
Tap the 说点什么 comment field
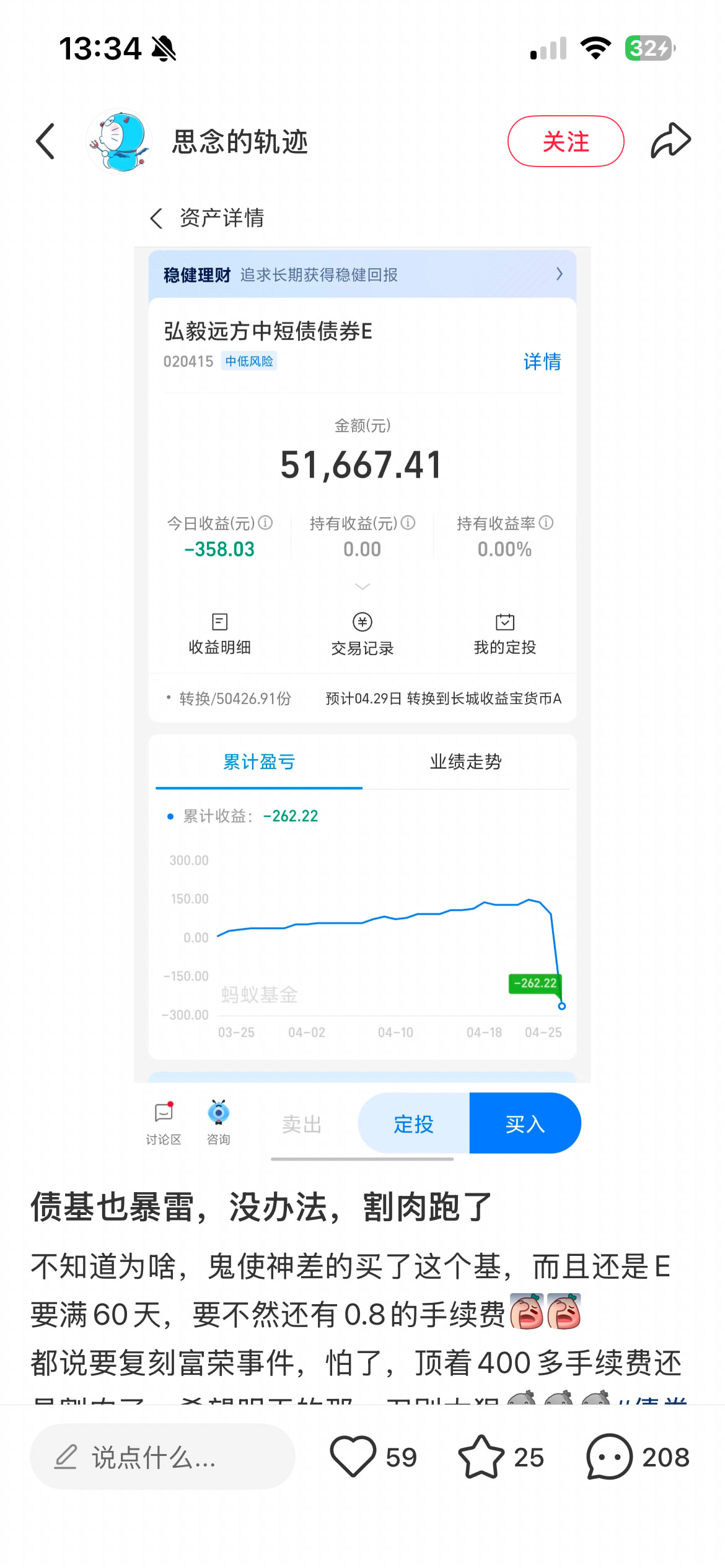(162, 1457)
